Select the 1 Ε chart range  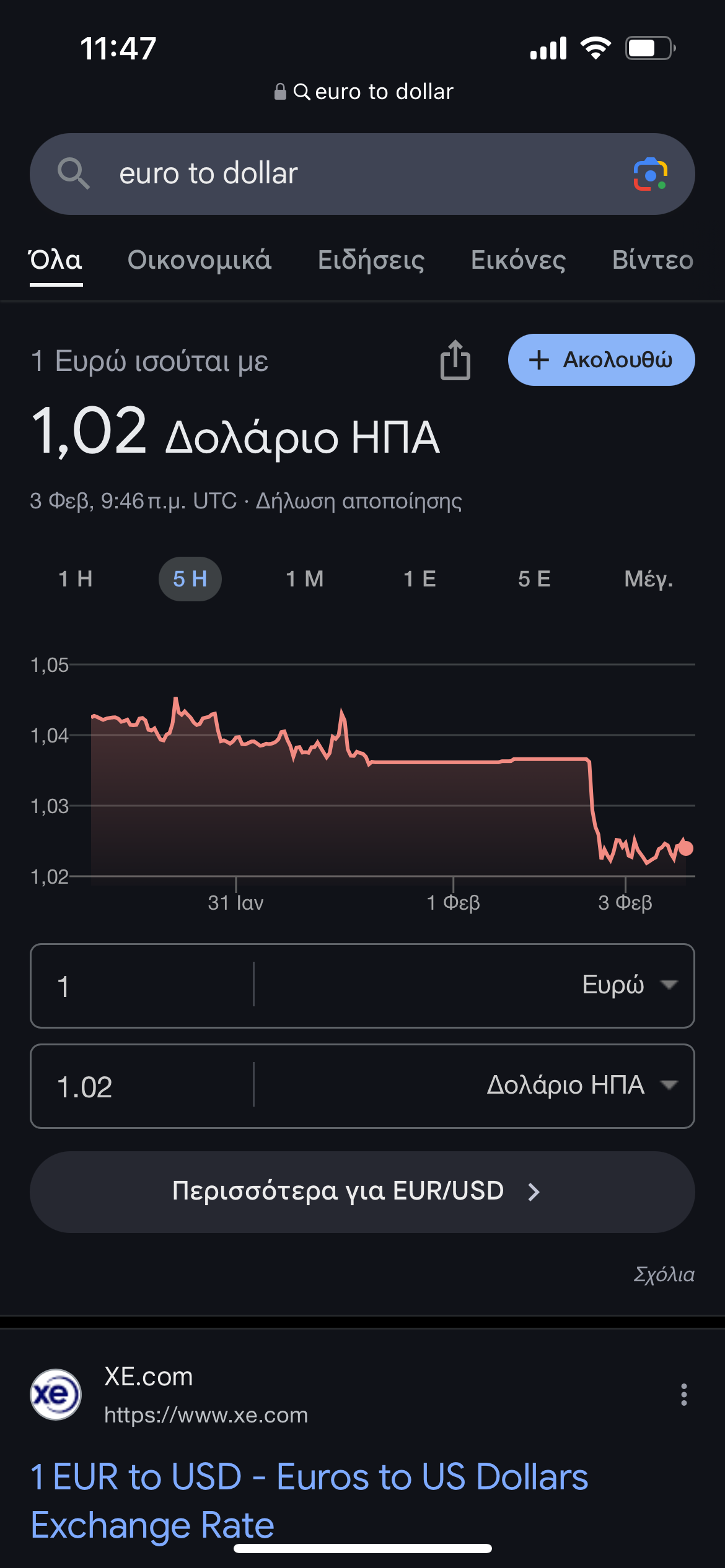(420, 579)
